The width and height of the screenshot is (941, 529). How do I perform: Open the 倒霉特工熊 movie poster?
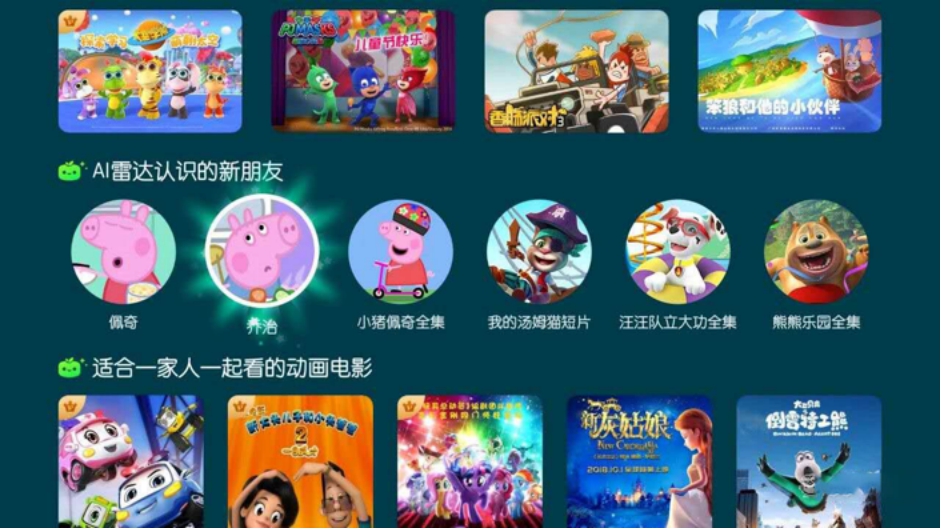point(809,461)
